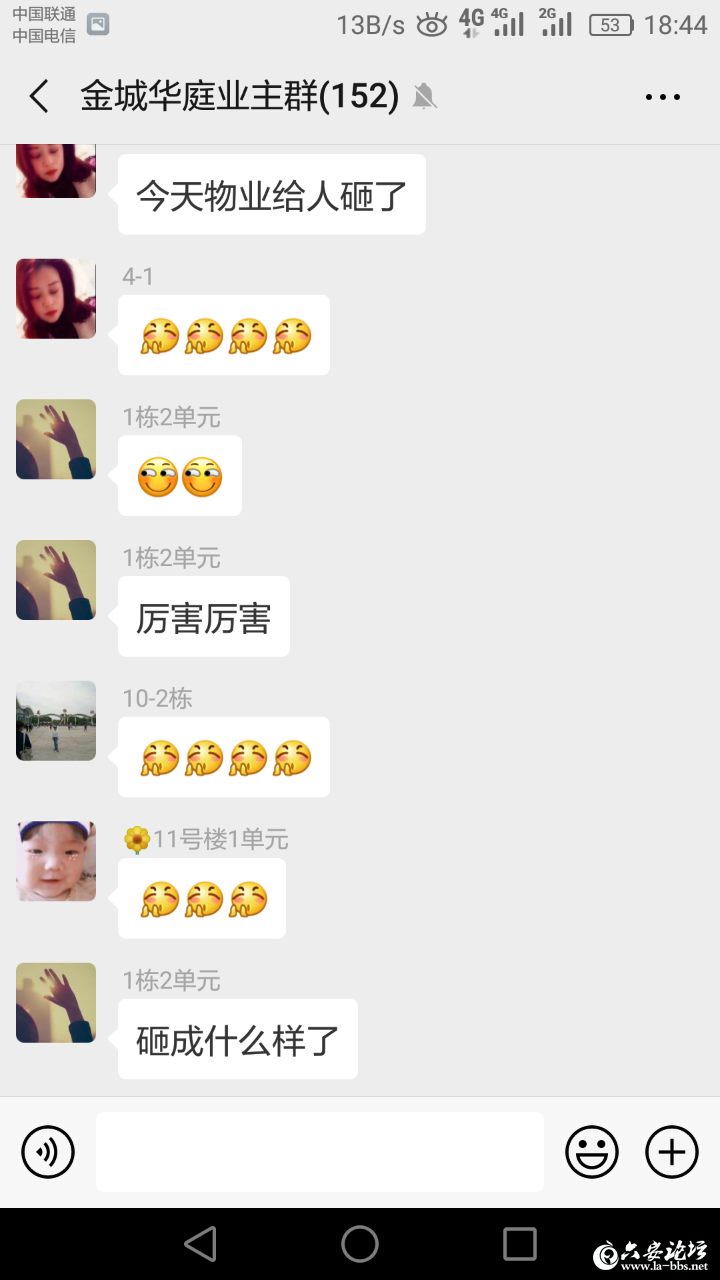
Task: Open the three-dot chat info menu
Action: coord(662,97)
